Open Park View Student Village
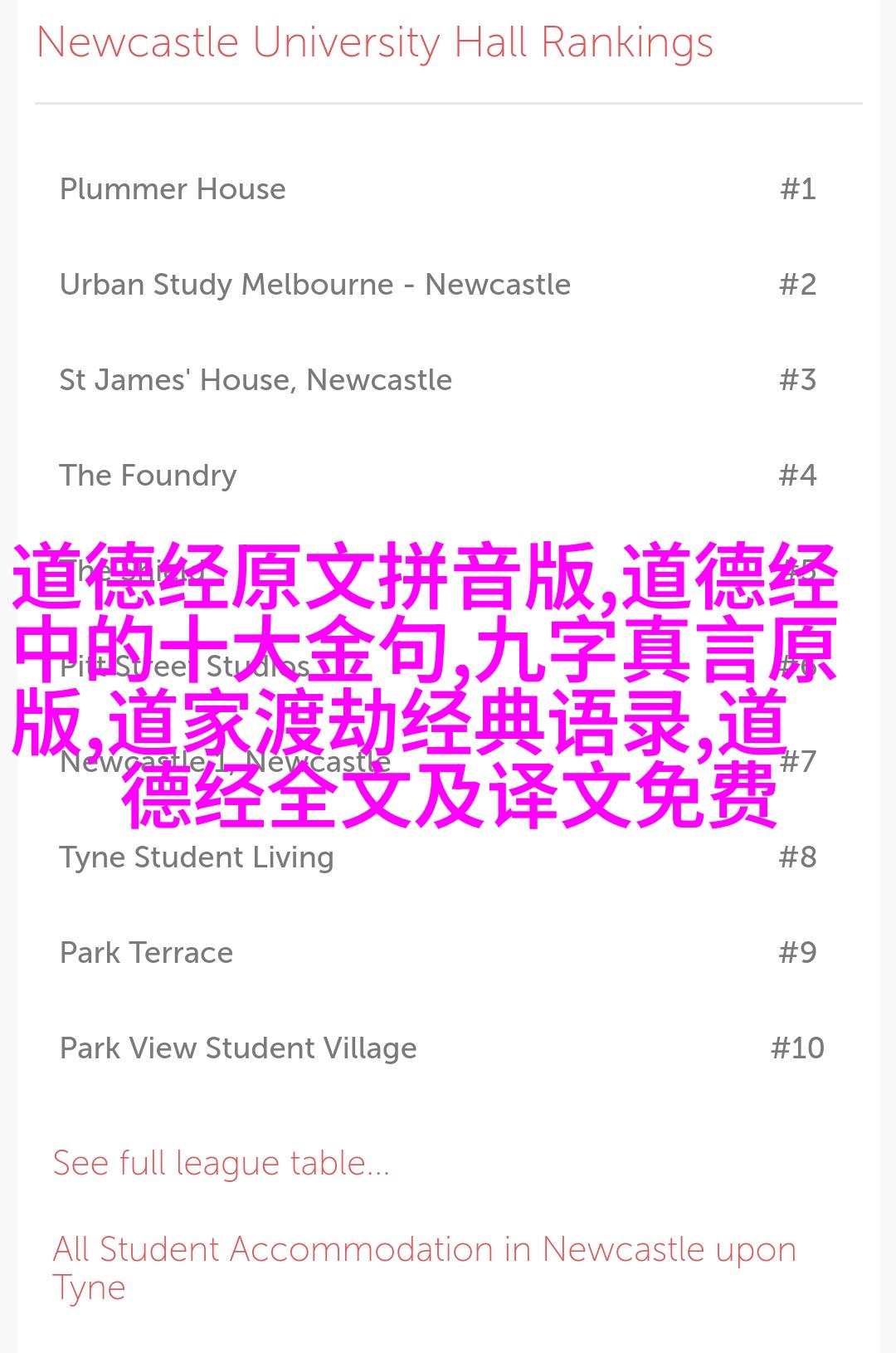 coord(238,1048)
